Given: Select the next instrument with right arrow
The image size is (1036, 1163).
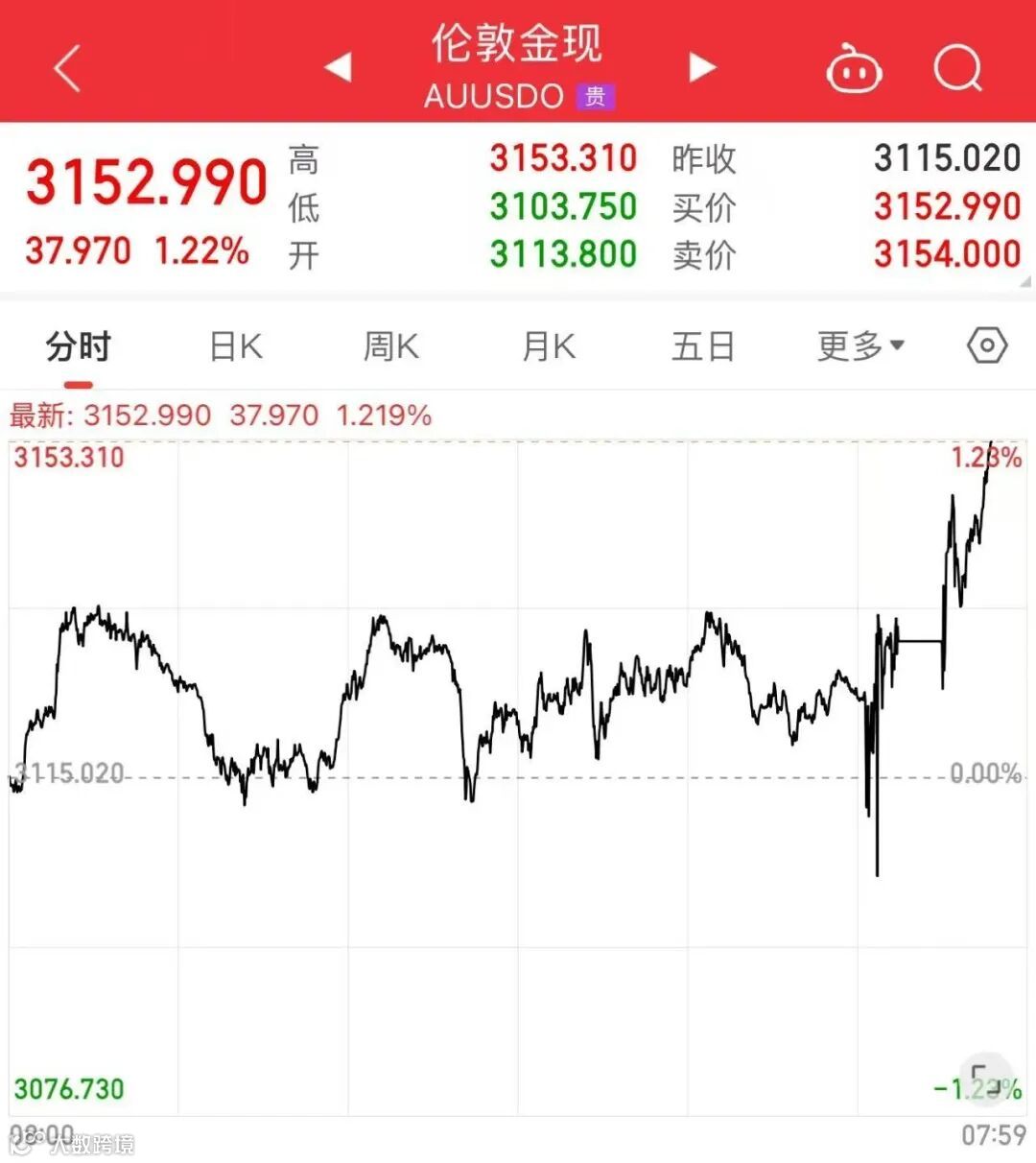Looking at the screenshot, I should tap(701, 67).
